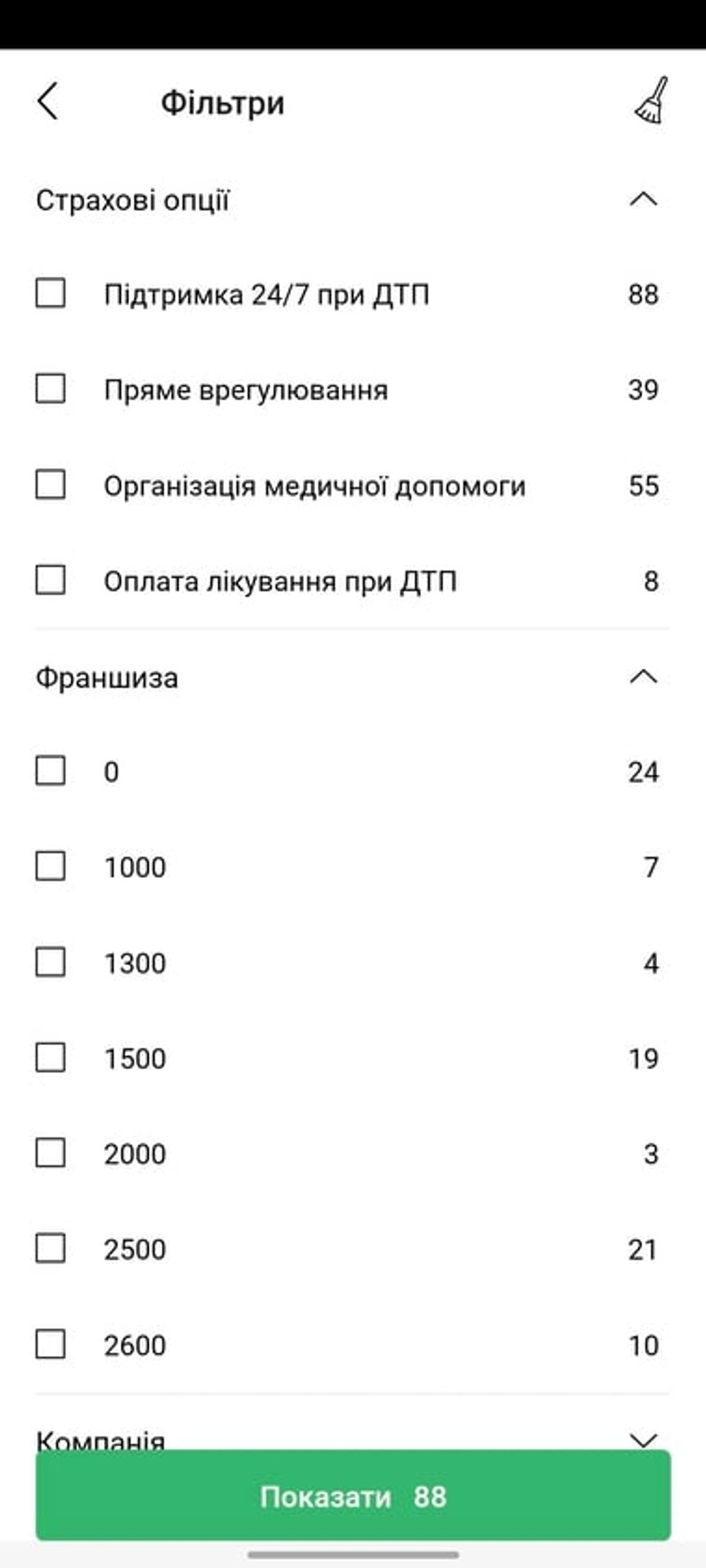Go back from the Фільтри screen
This screenshot has width=706, height=1568.
pyautogui.click(x=48, y=102)
